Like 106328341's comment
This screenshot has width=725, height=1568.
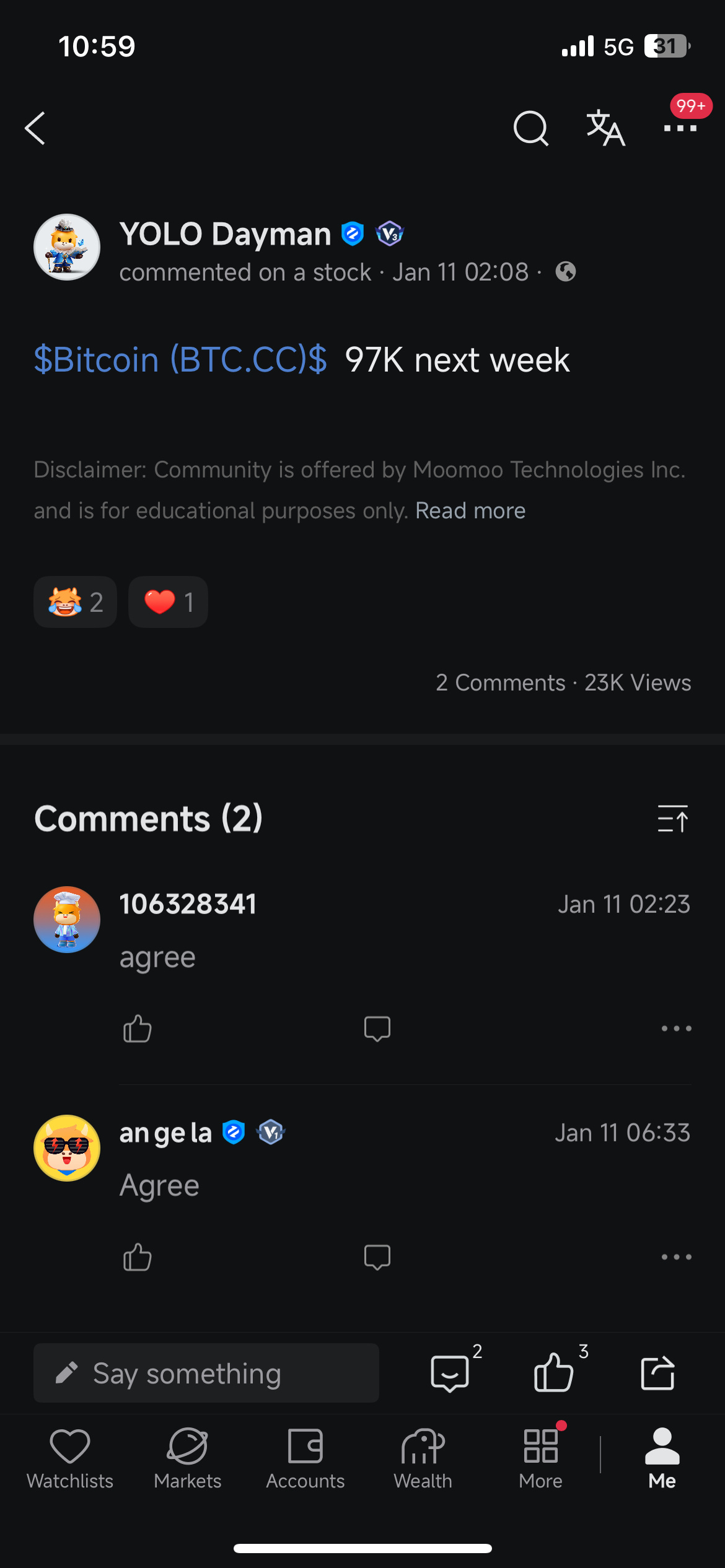[x=136, y=1029]
